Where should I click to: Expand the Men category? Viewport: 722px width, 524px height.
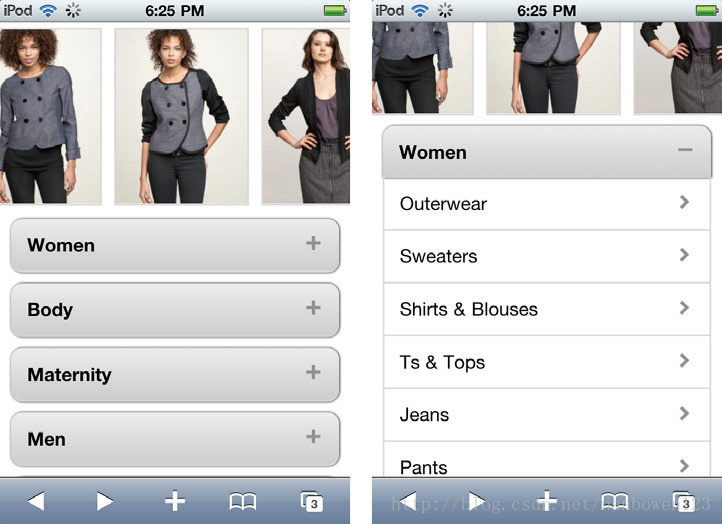pyautogui.click(x=175, y=439)
